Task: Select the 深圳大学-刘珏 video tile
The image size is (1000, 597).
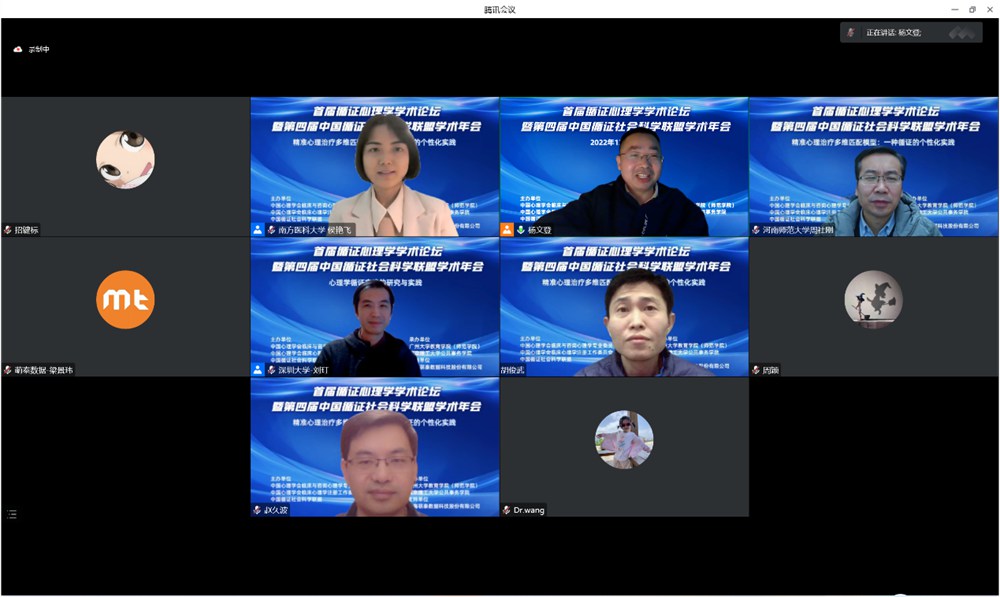Action: [375, 307]
